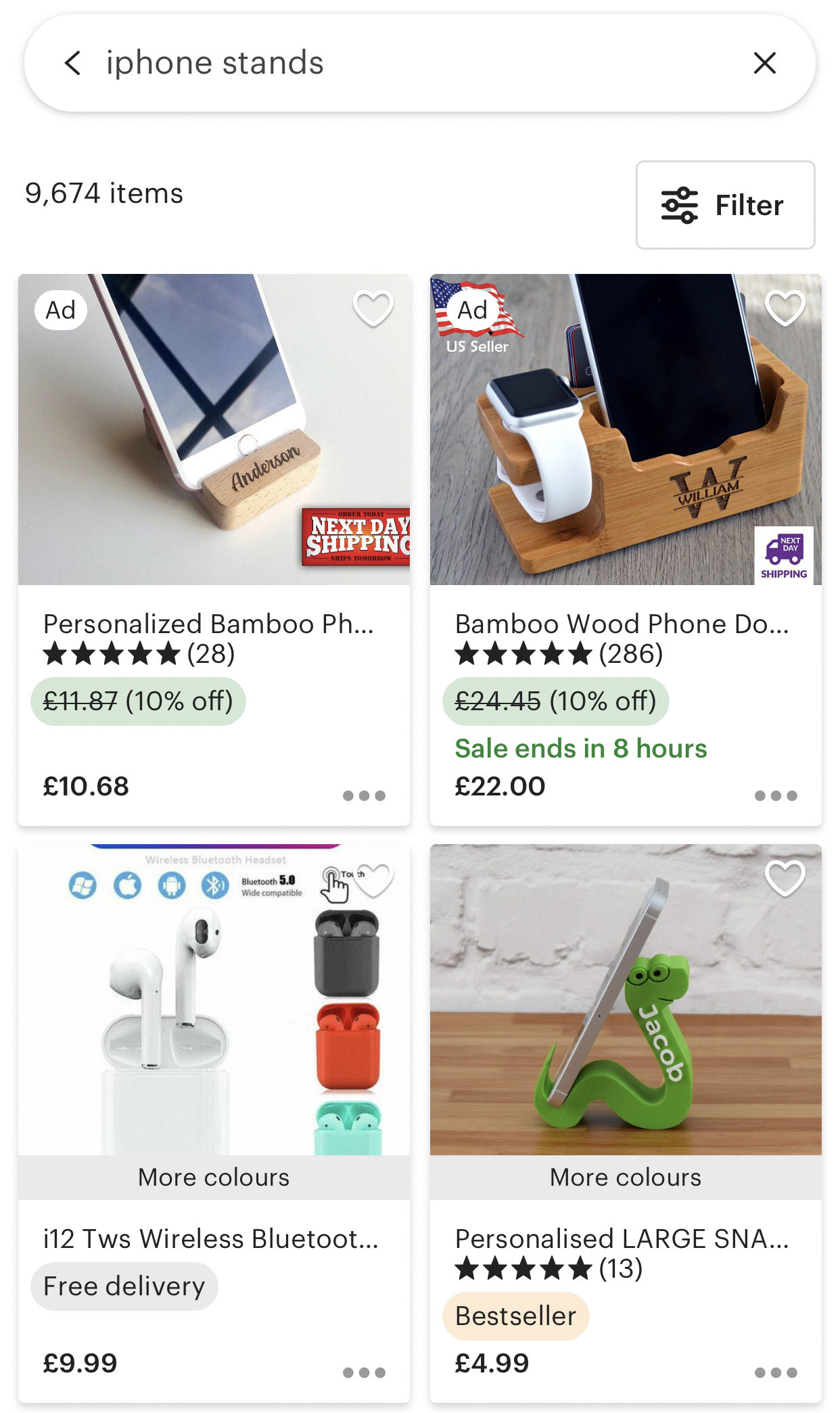Screen dimensions: 840x1413
Task: Open the Filter options
Action: 725,205
